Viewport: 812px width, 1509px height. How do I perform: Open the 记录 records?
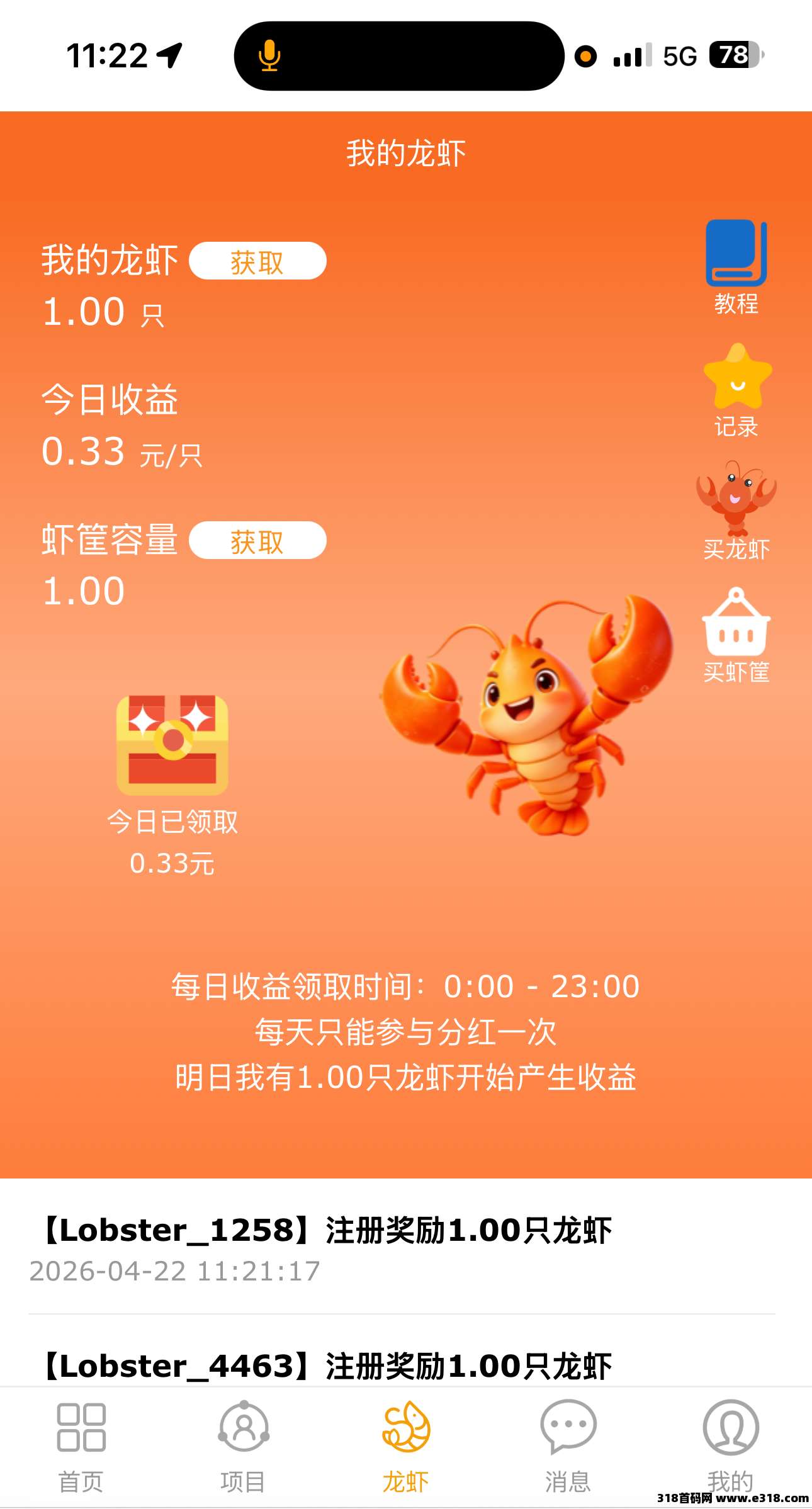[x=736, y=390]
